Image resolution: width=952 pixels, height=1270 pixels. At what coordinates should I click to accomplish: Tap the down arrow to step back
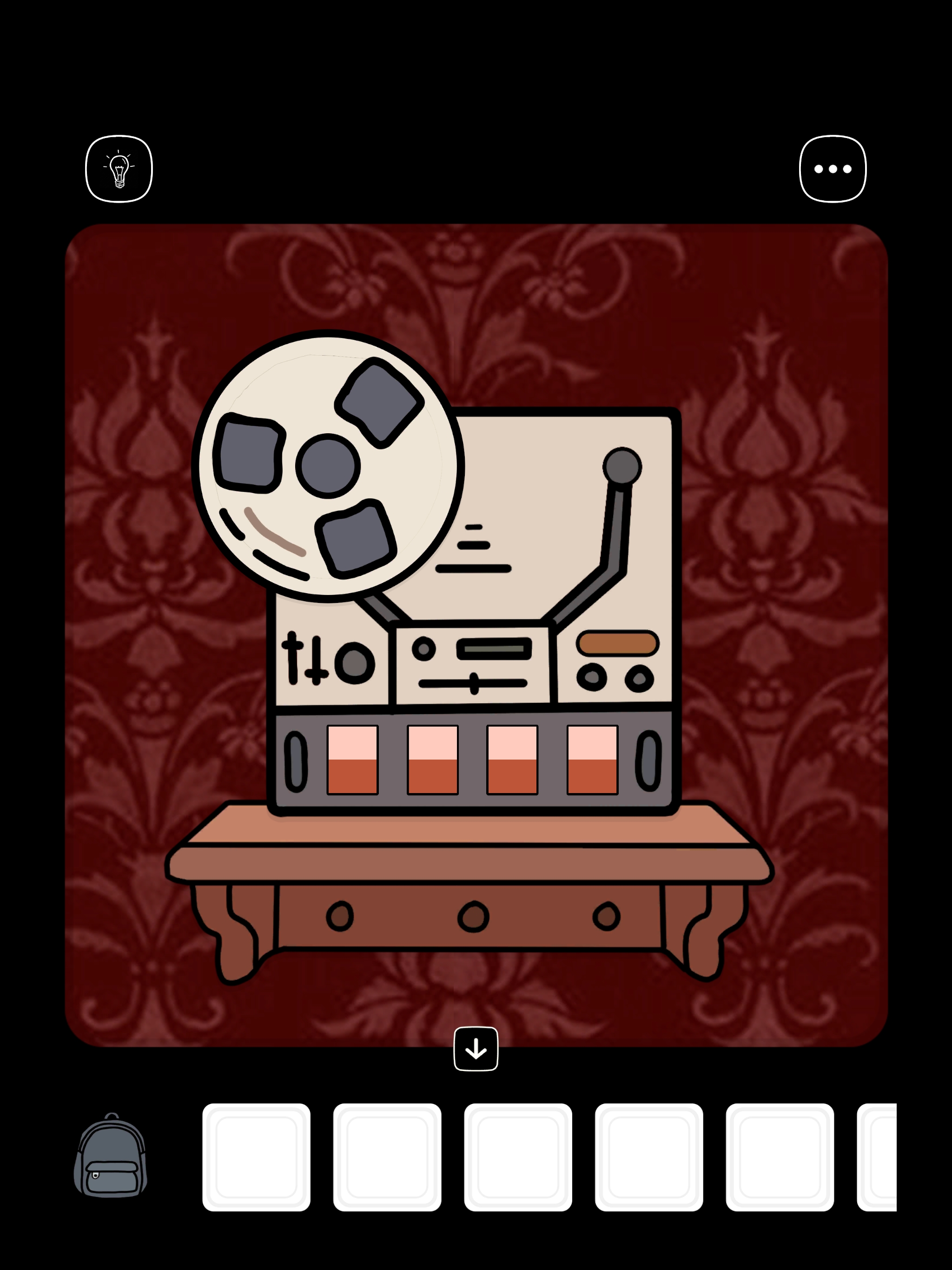476,1049
